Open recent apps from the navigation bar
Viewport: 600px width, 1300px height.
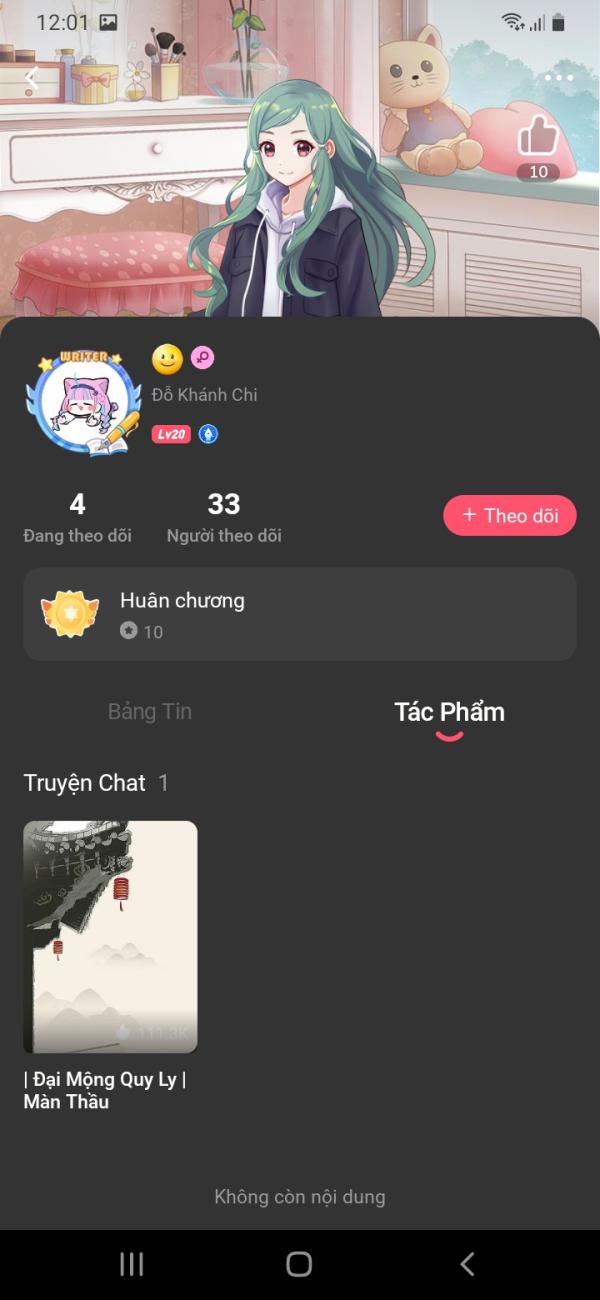(x=131, y=1264)
